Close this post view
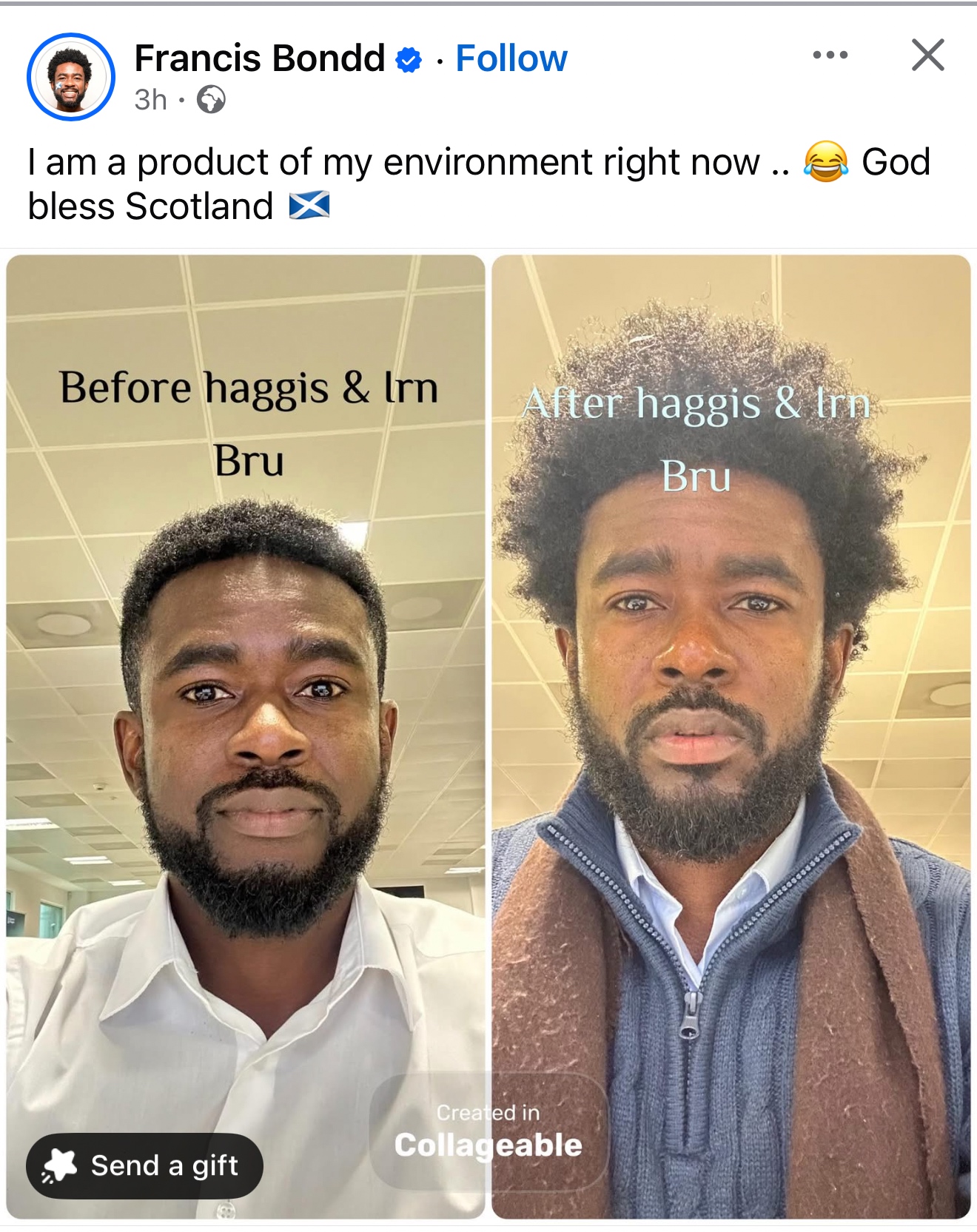The image size is (977, 1232). (927, 55)
